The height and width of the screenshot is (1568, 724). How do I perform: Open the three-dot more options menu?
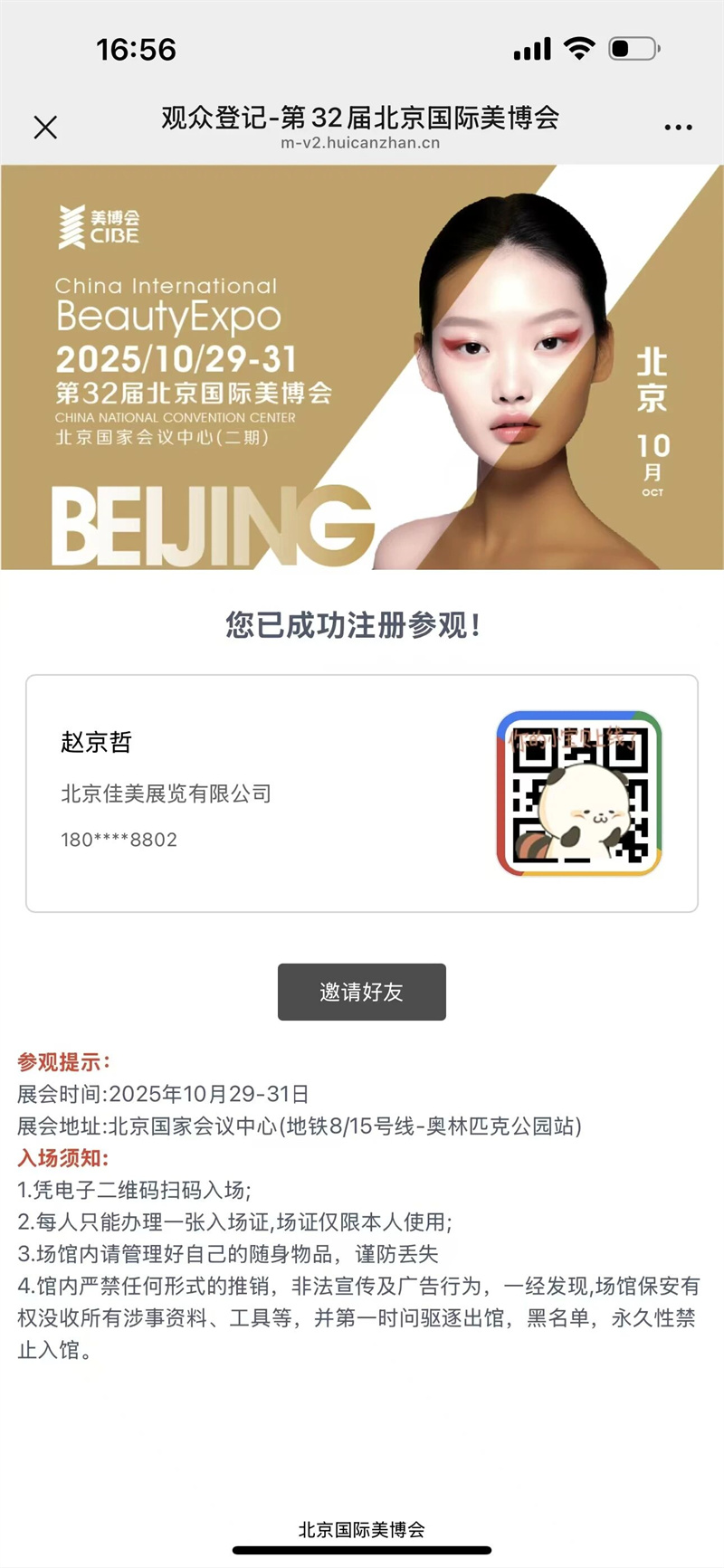pyautogui.click(x=678, y=128)
